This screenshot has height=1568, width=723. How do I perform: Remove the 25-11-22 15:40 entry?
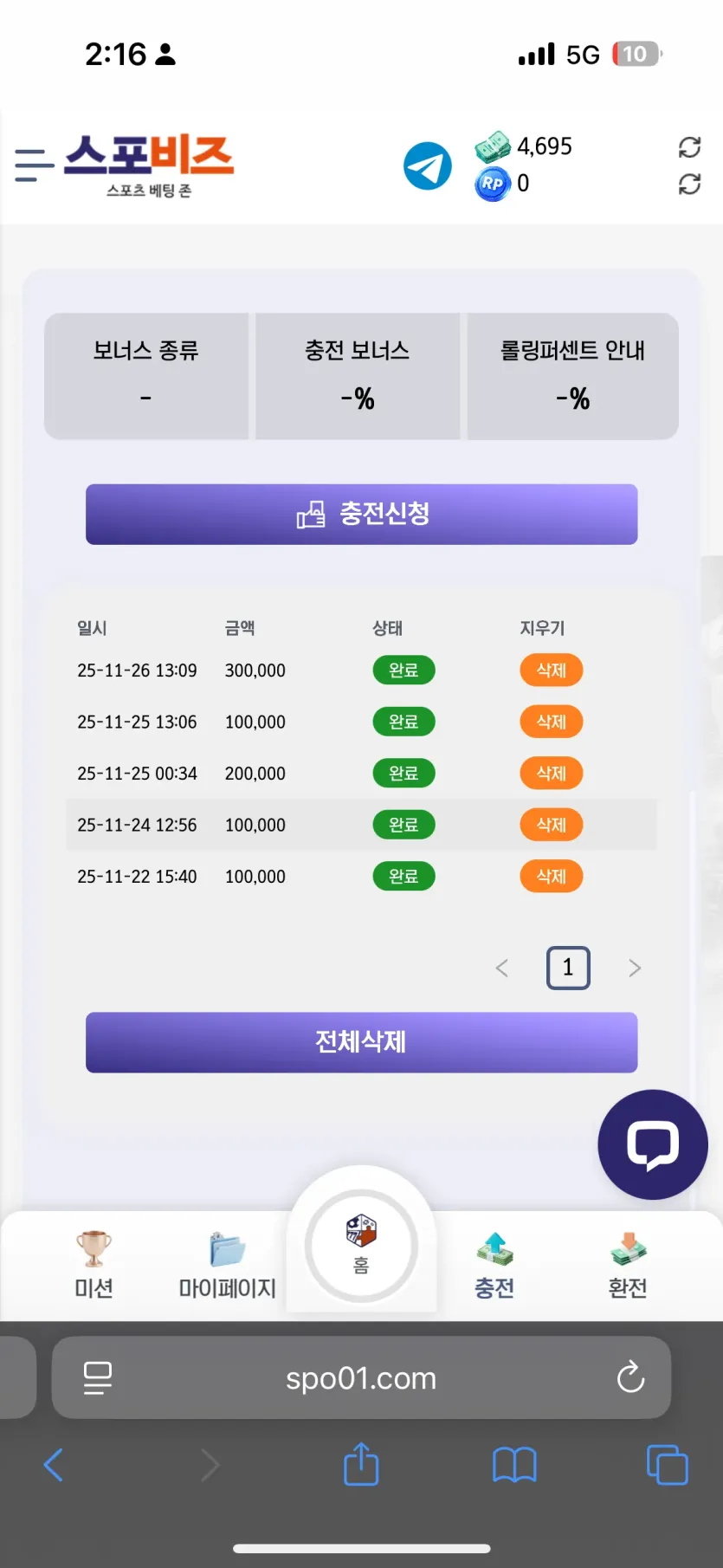click(551, 877)
